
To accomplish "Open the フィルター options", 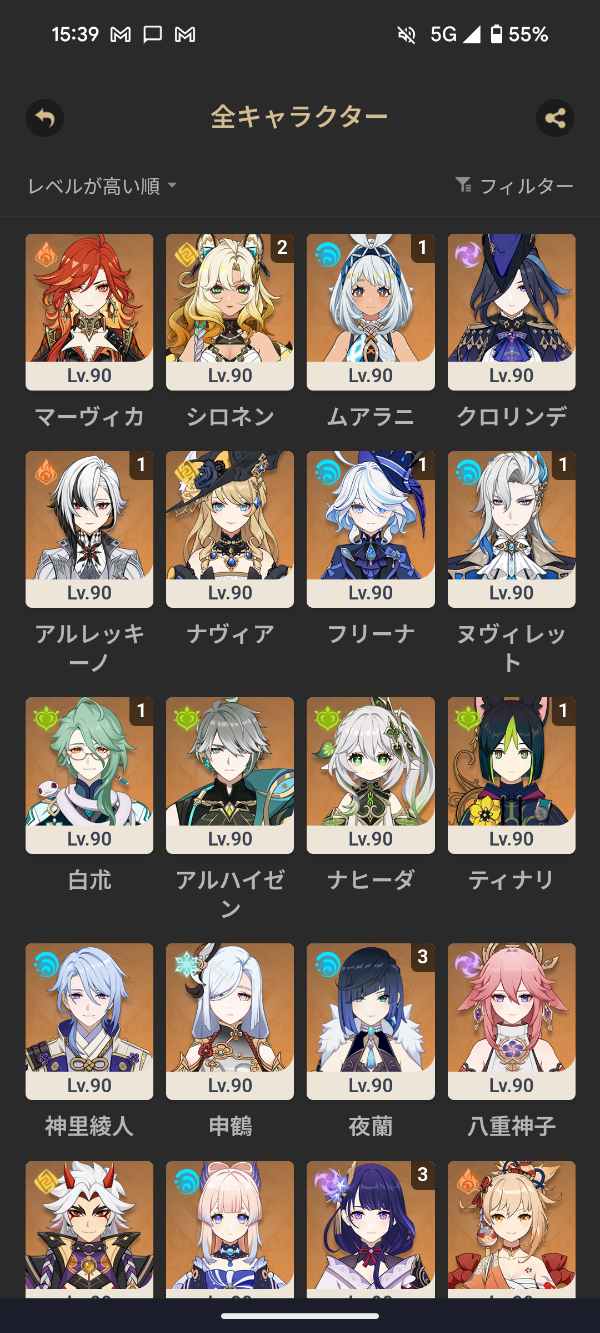I will [x=514, y=186].
